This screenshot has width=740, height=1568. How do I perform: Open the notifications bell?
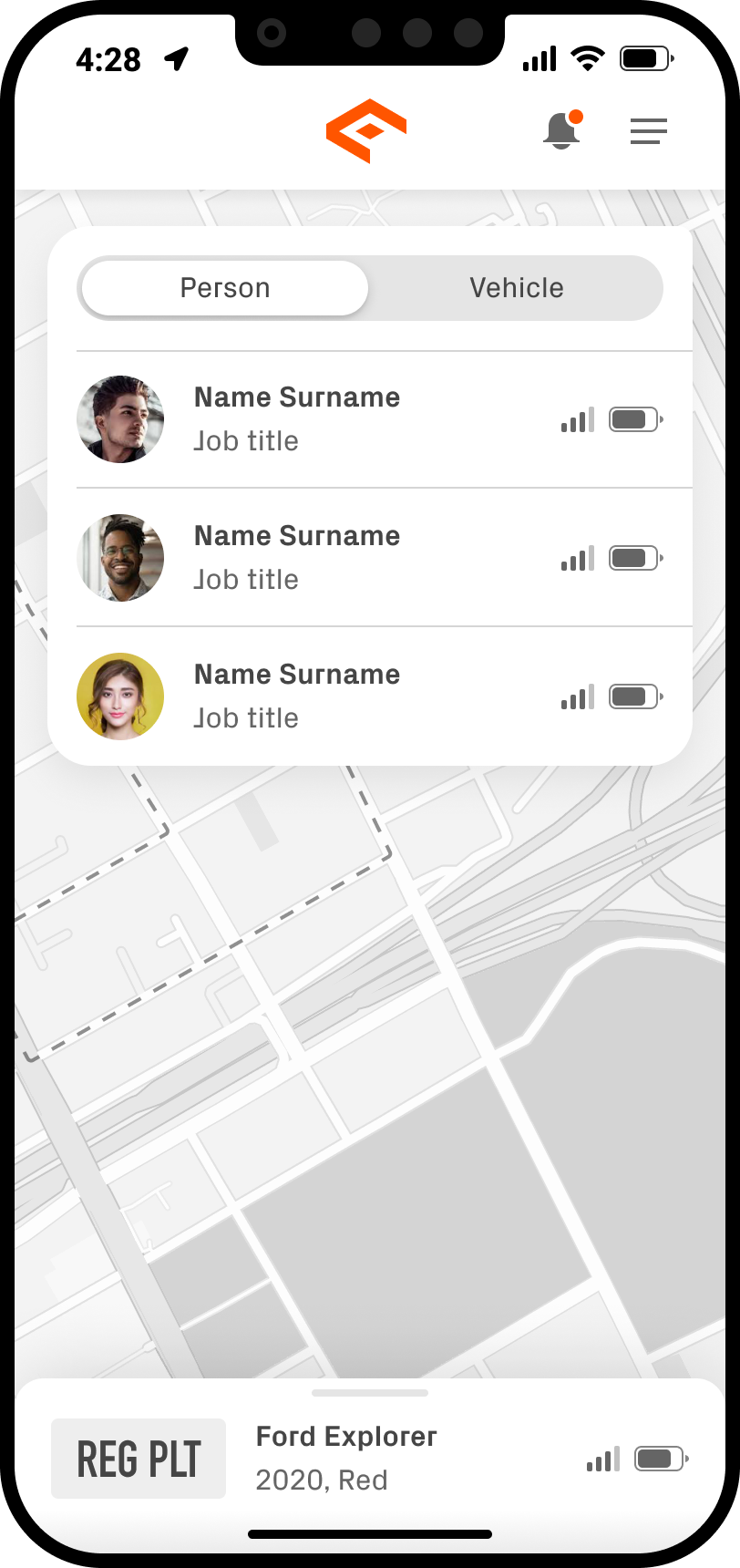tap(561, 131)
